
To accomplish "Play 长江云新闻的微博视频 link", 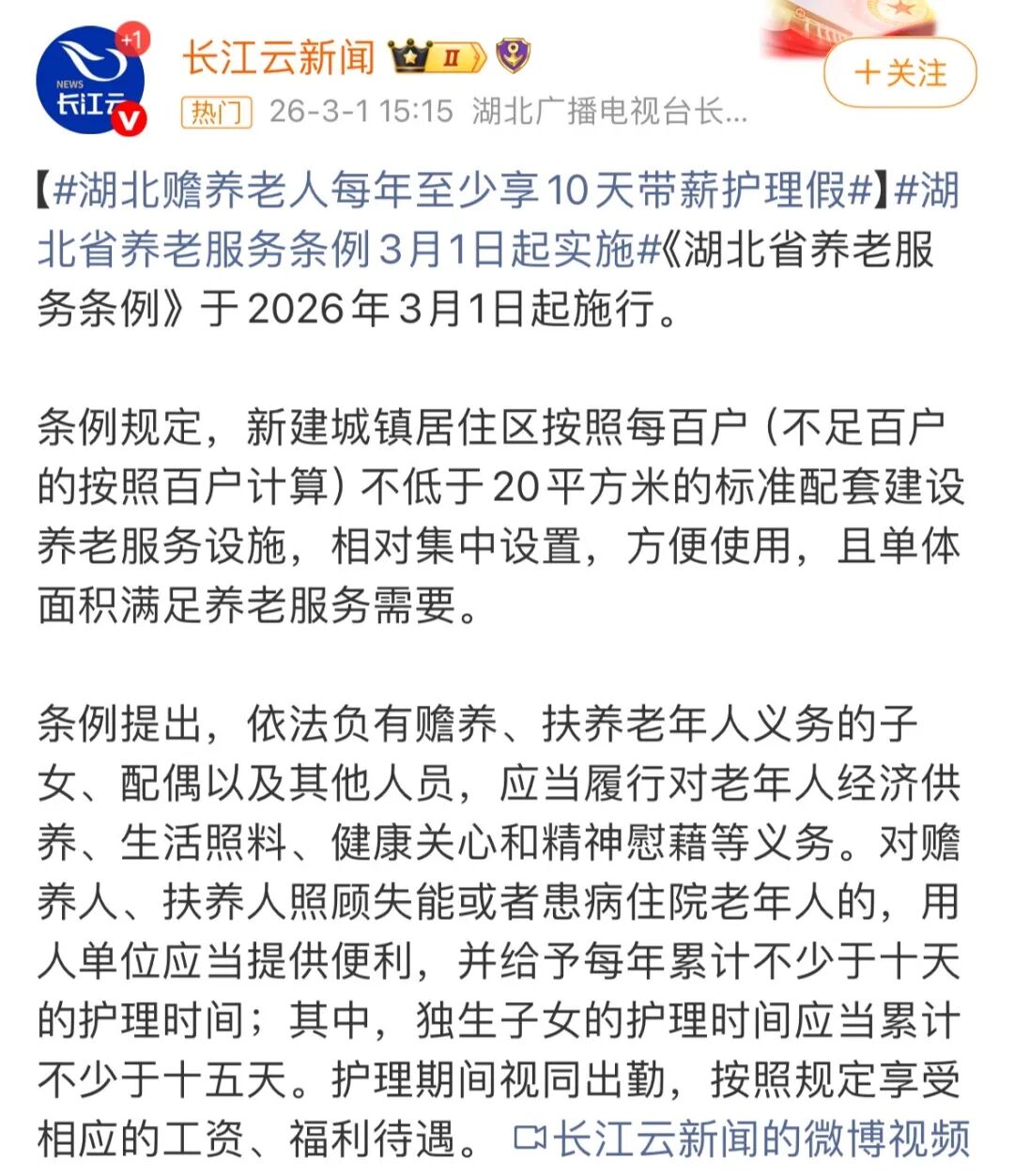I will (x=742, y=1138).
